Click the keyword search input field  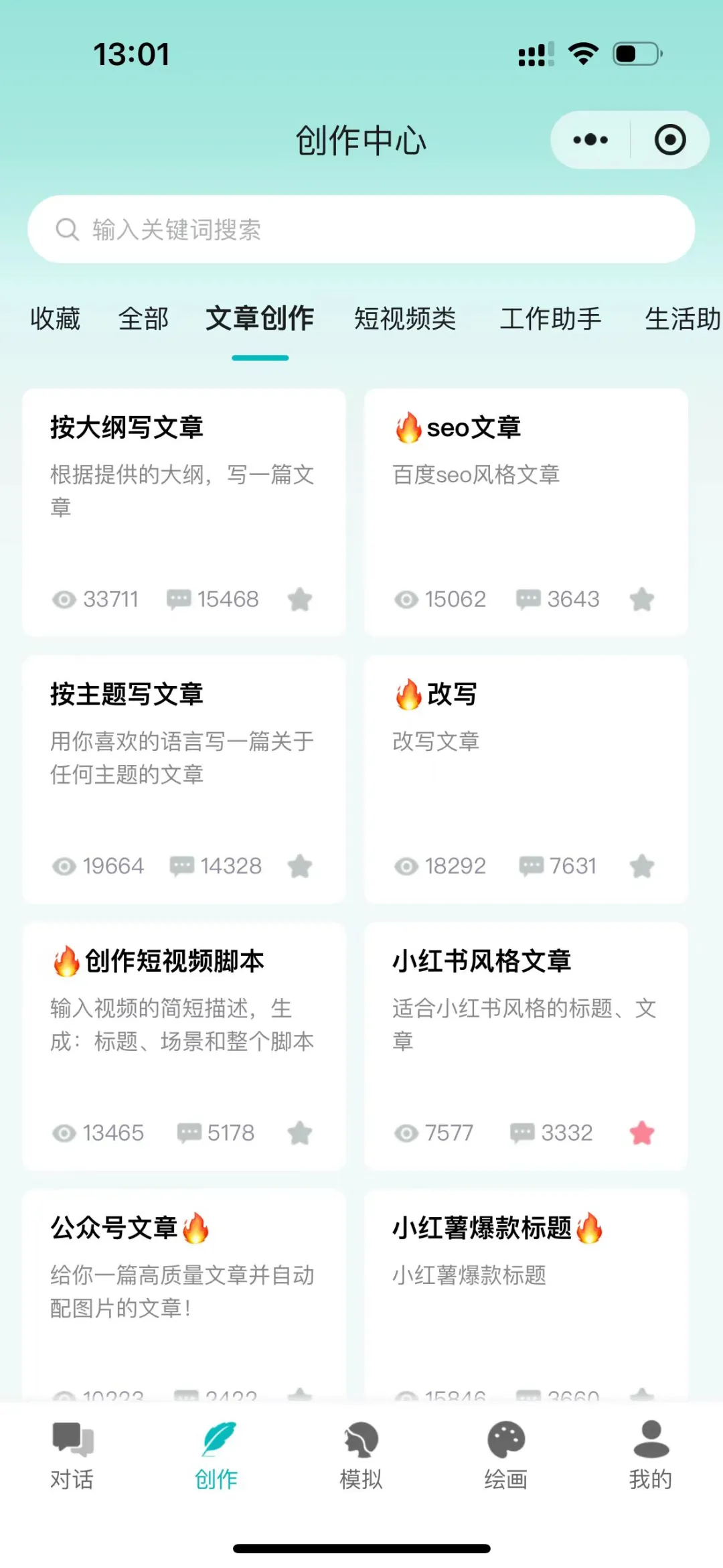point(361,230)
